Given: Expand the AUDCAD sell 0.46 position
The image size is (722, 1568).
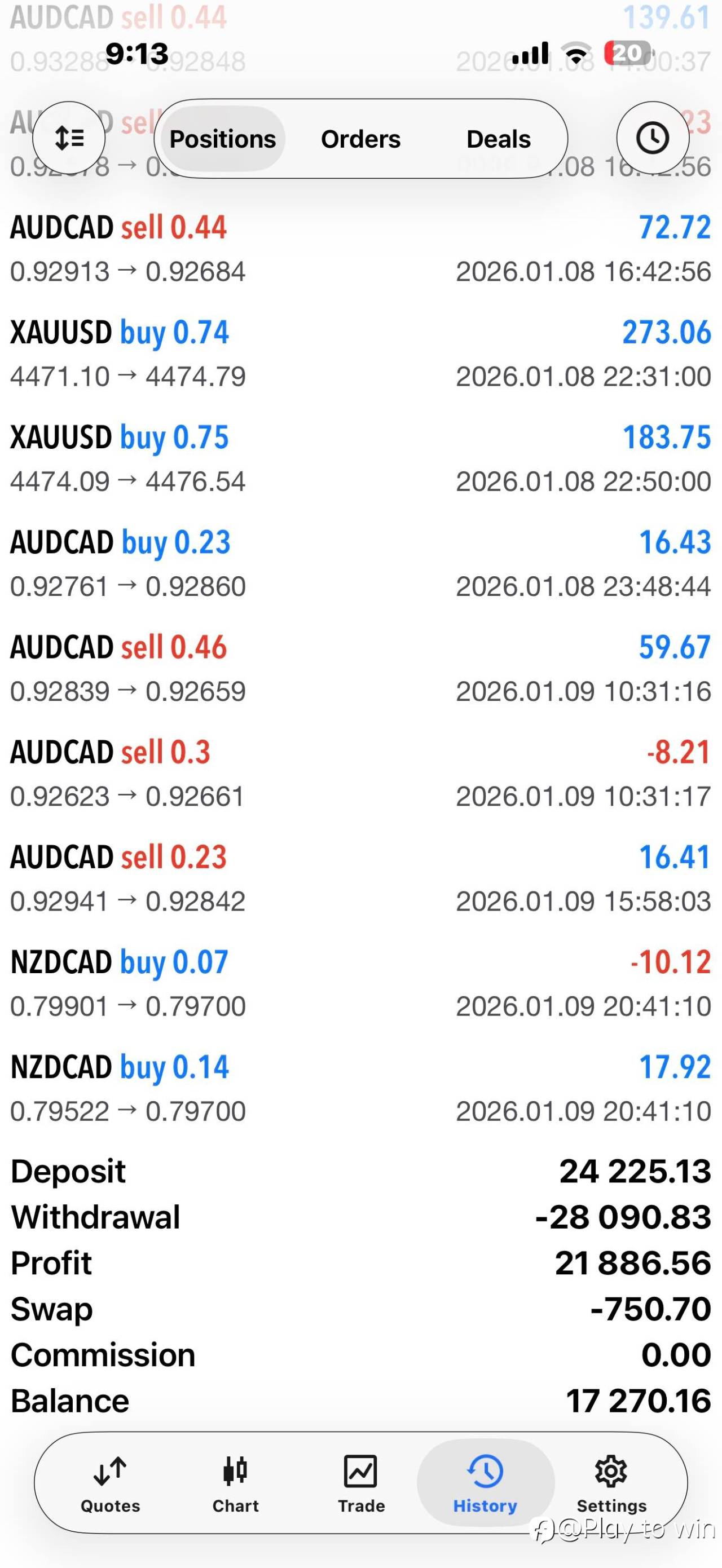Looking at the screenshot, I should click(360, 668).
